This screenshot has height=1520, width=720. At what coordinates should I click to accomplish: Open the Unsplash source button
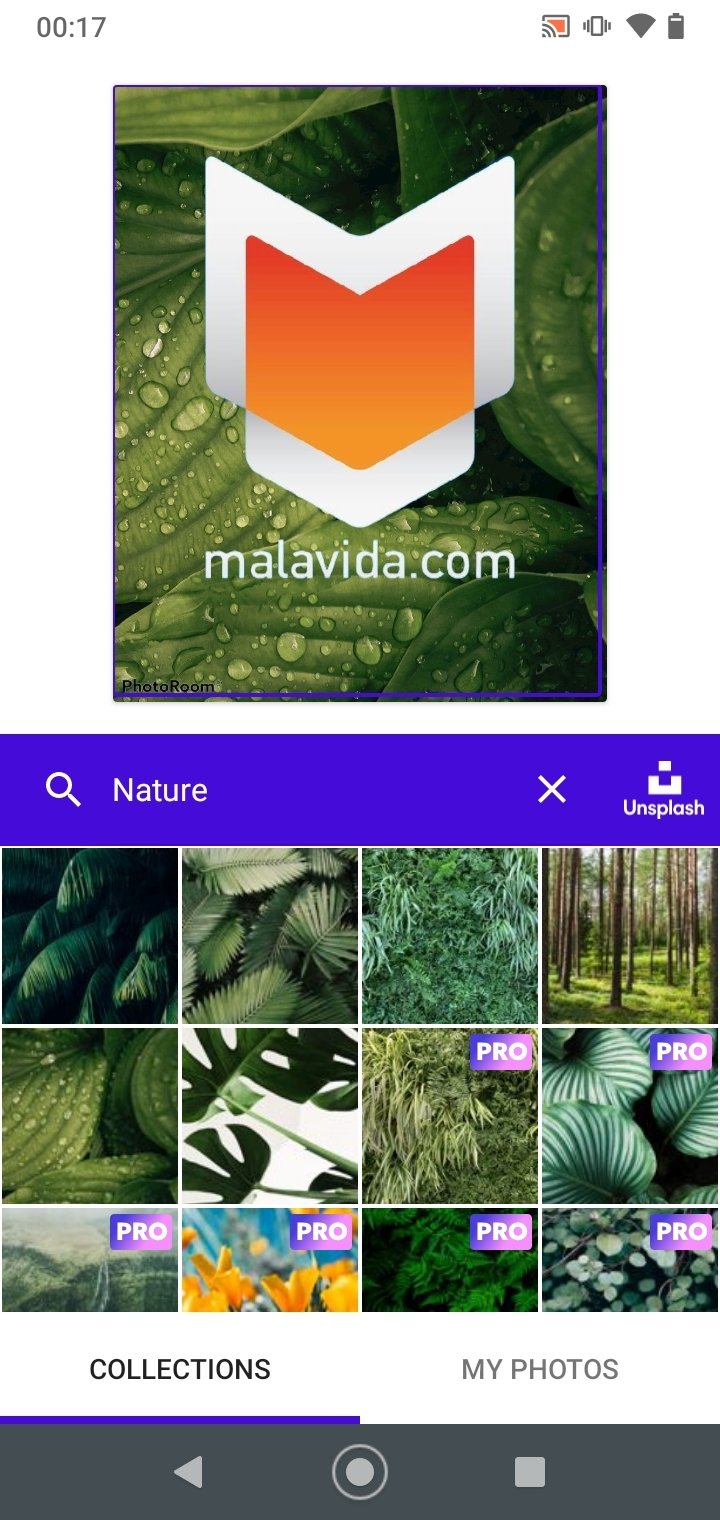tap(664, 790)
